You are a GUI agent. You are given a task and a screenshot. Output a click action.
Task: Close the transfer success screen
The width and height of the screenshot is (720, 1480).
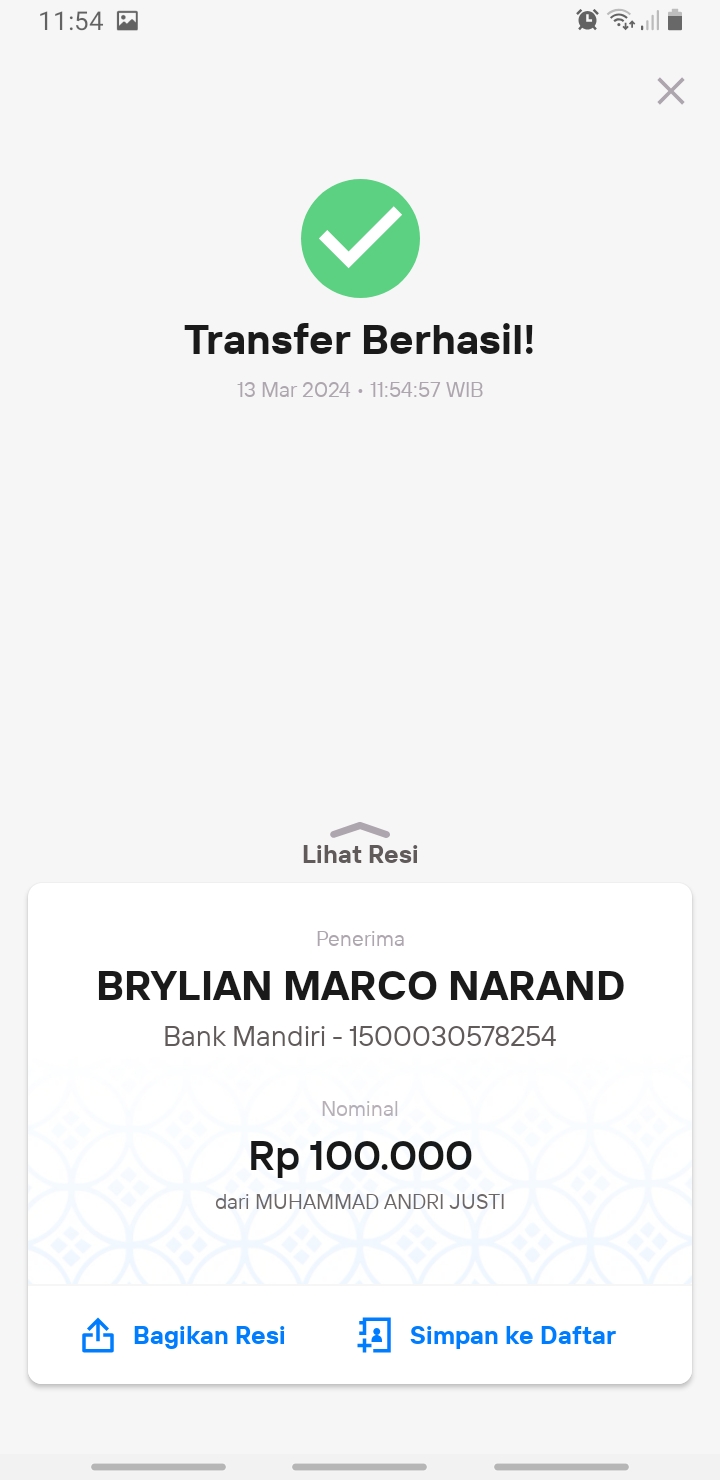click(670, 91)
